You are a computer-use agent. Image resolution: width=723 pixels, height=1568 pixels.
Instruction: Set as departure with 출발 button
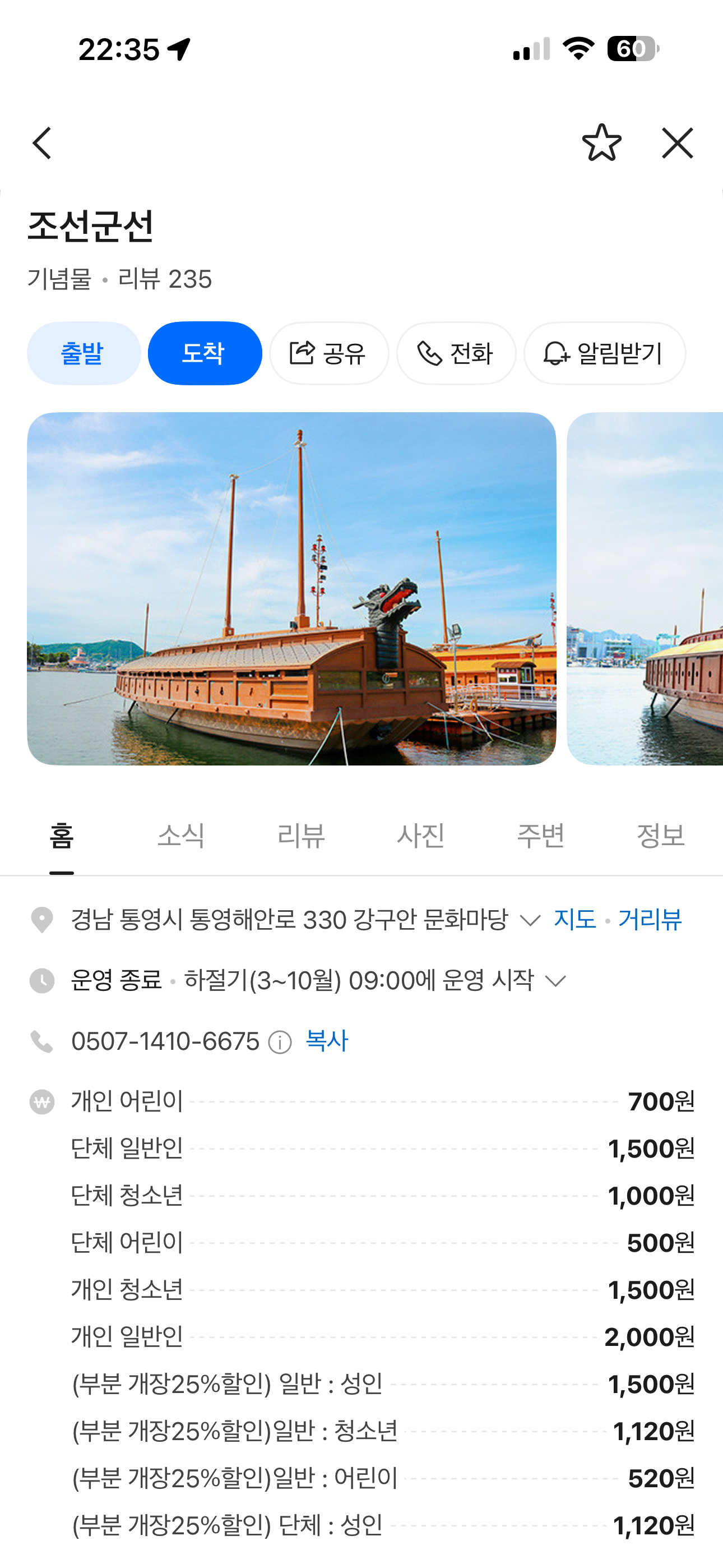(x=84, y=354)
